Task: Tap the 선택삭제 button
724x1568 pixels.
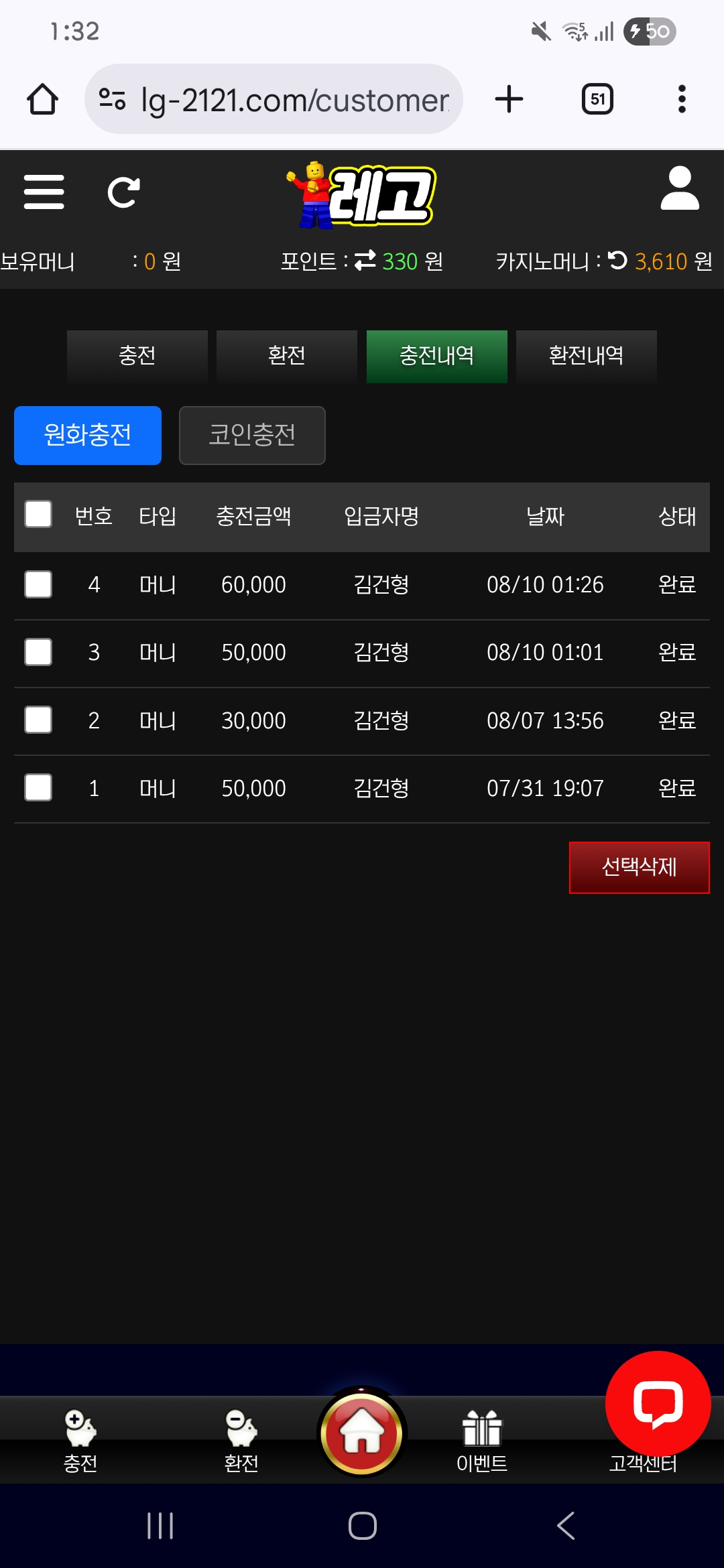Action: click(x=639, y=868)
